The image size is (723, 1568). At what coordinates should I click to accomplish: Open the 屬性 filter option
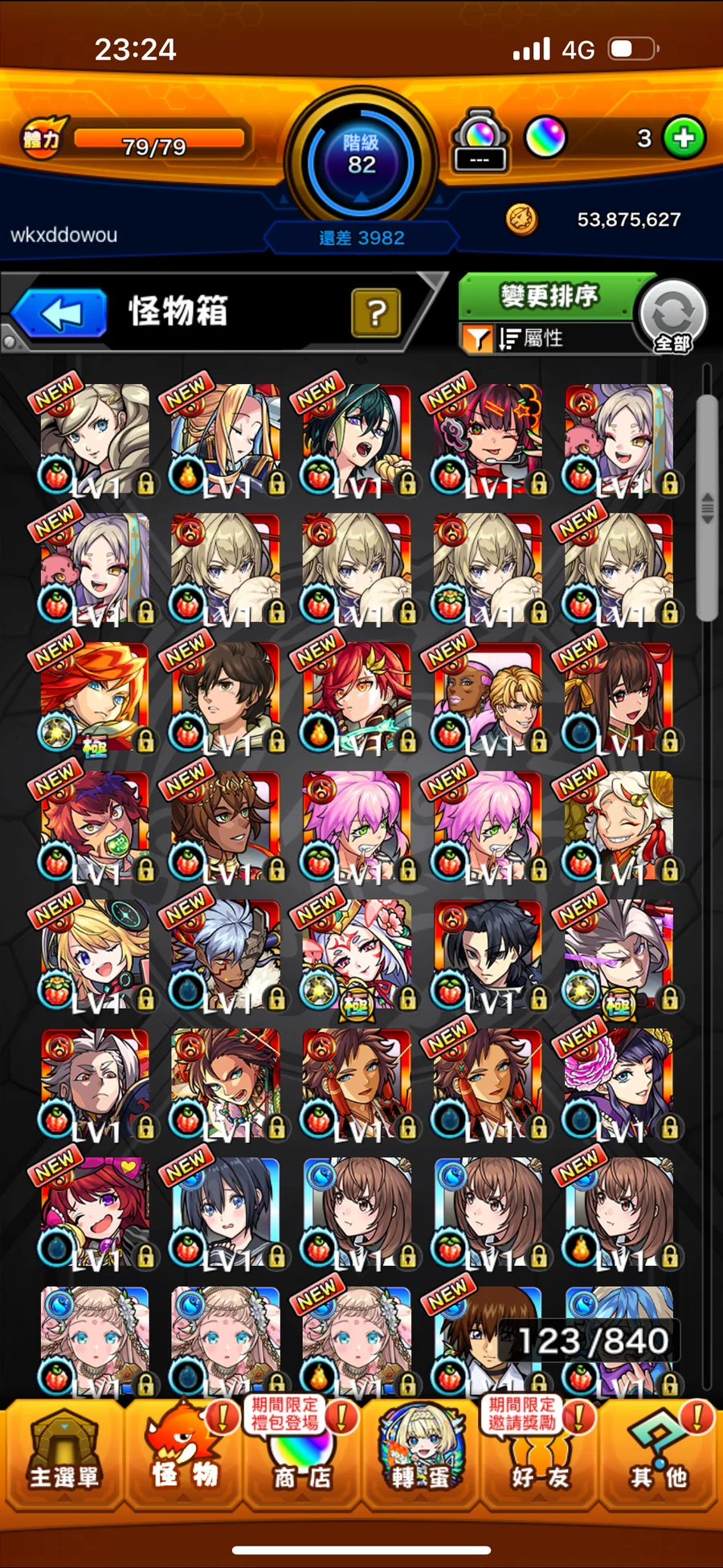(530, 338)
